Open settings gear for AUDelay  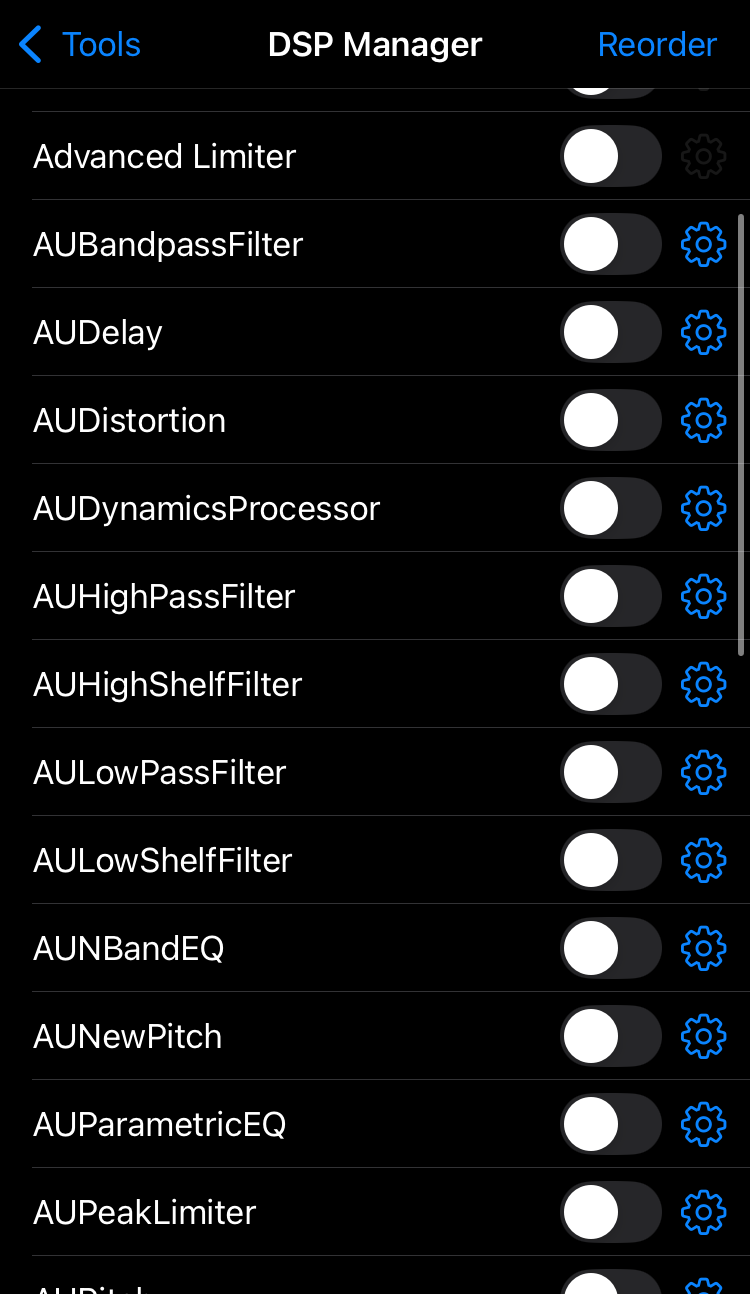(x=703, y=332)
